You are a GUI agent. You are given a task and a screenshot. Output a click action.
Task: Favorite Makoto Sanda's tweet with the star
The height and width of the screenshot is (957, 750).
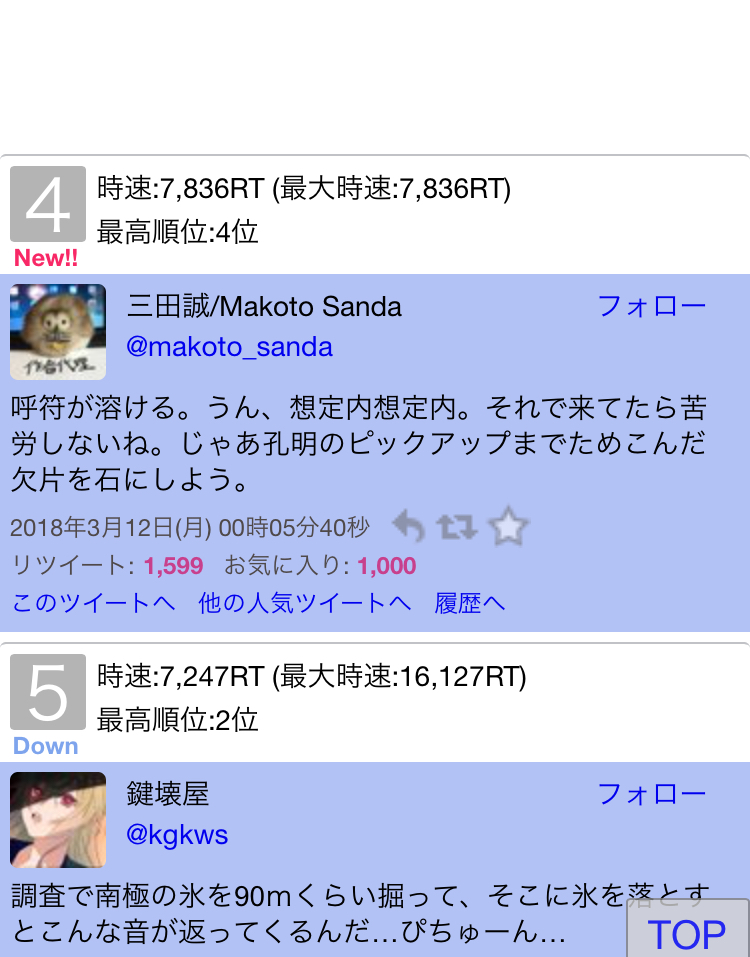(509, 527)
